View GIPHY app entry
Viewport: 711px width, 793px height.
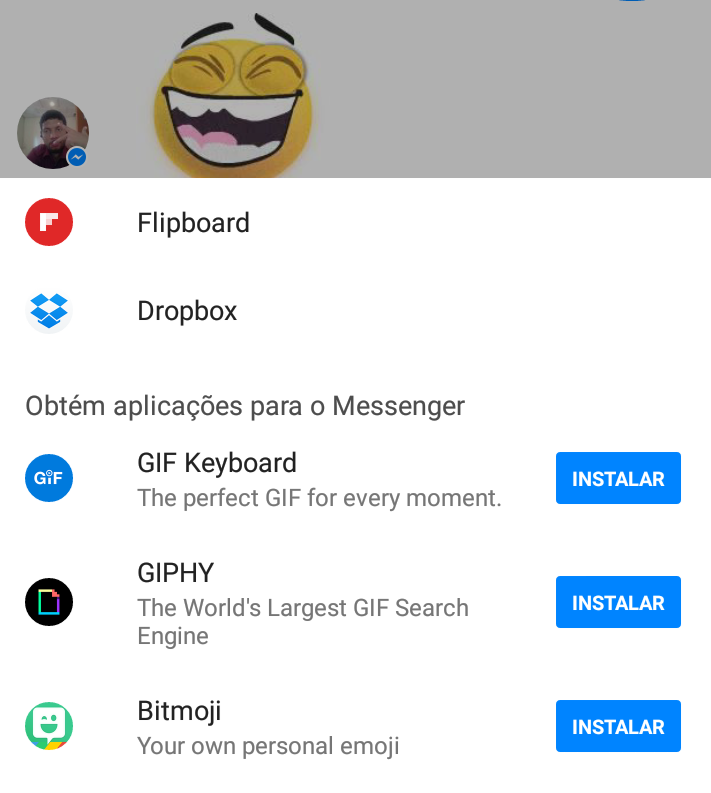point(176,574)
